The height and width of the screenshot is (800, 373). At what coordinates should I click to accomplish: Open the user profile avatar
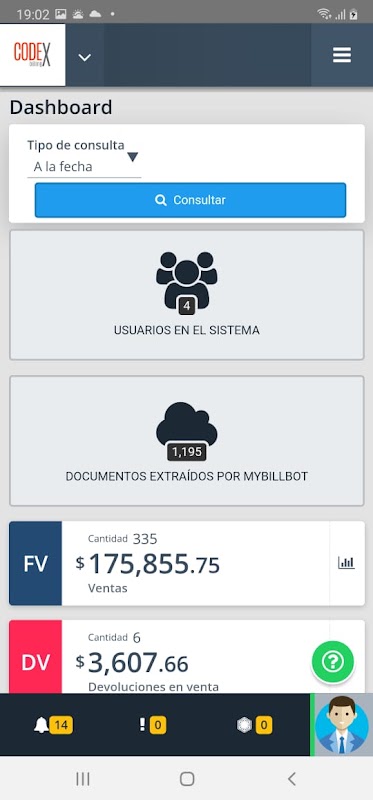click(x=342, y=724)
